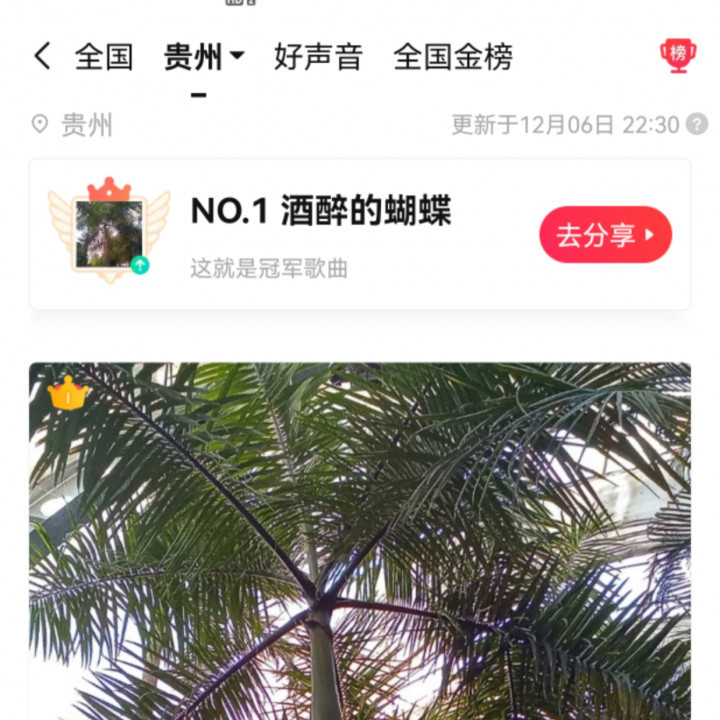The height and width of the screenshot is (720, 720).
Task: Open the NO.1 酒醉的蝴蝶 card
Action: 320,235
